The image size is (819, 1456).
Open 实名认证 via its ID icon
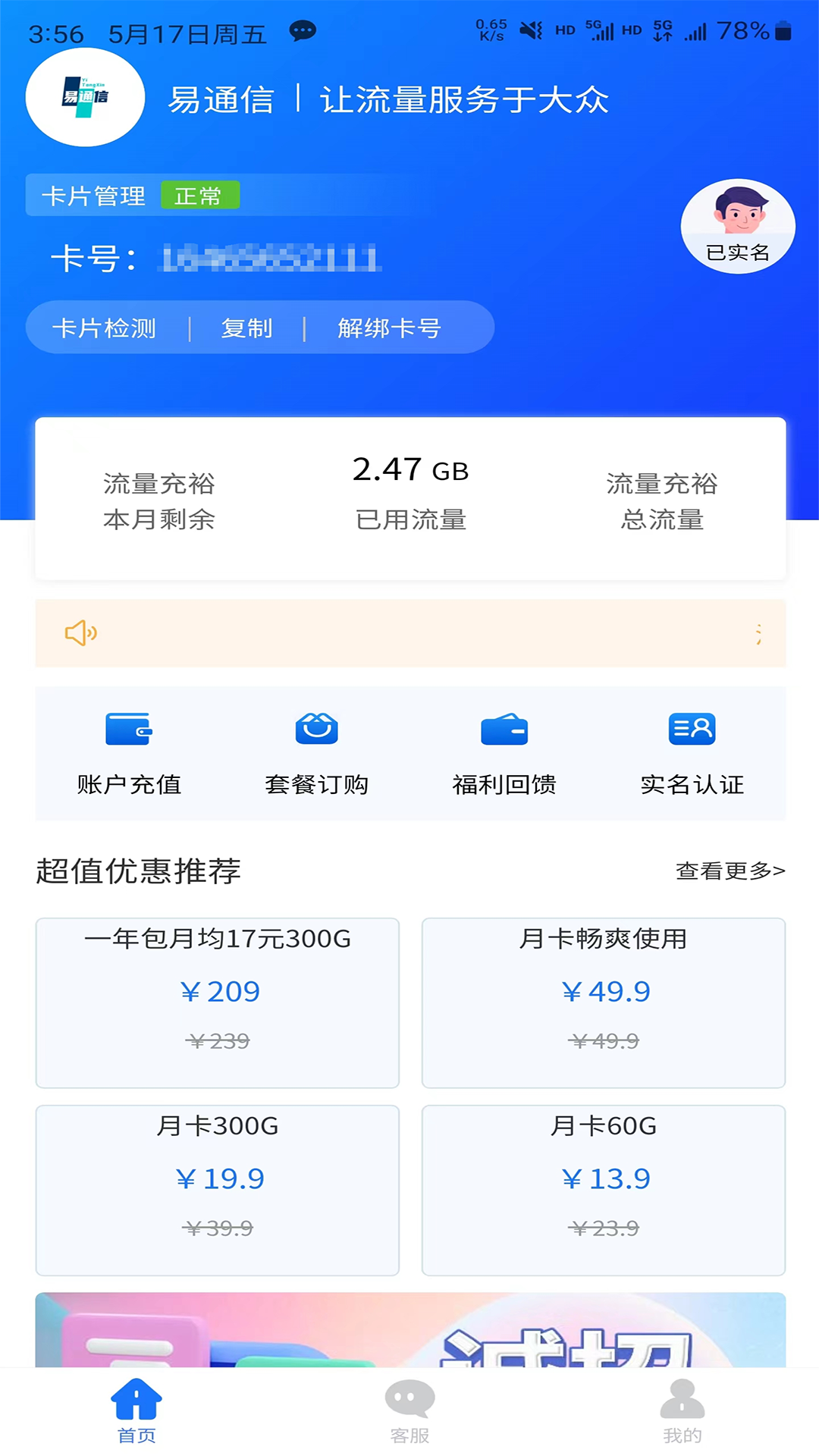pyautogui.click(x=692, y=728)
